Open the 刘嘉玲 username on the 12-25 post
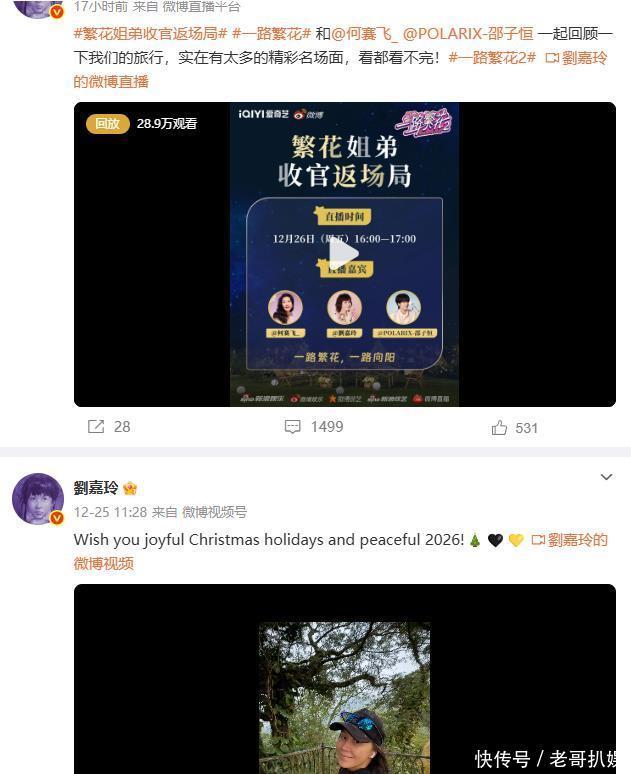 96,488
